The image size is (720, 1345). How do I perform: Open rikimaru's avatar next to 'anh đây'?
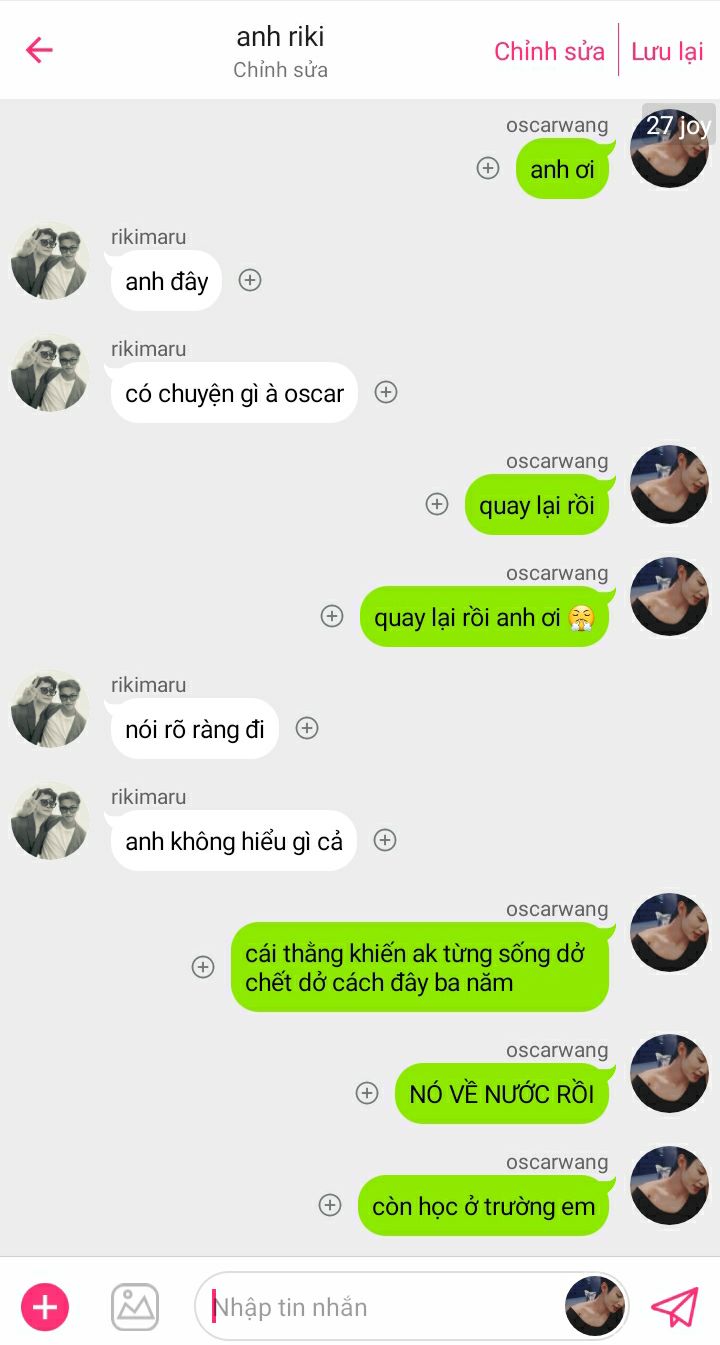[x=50, y=262]
